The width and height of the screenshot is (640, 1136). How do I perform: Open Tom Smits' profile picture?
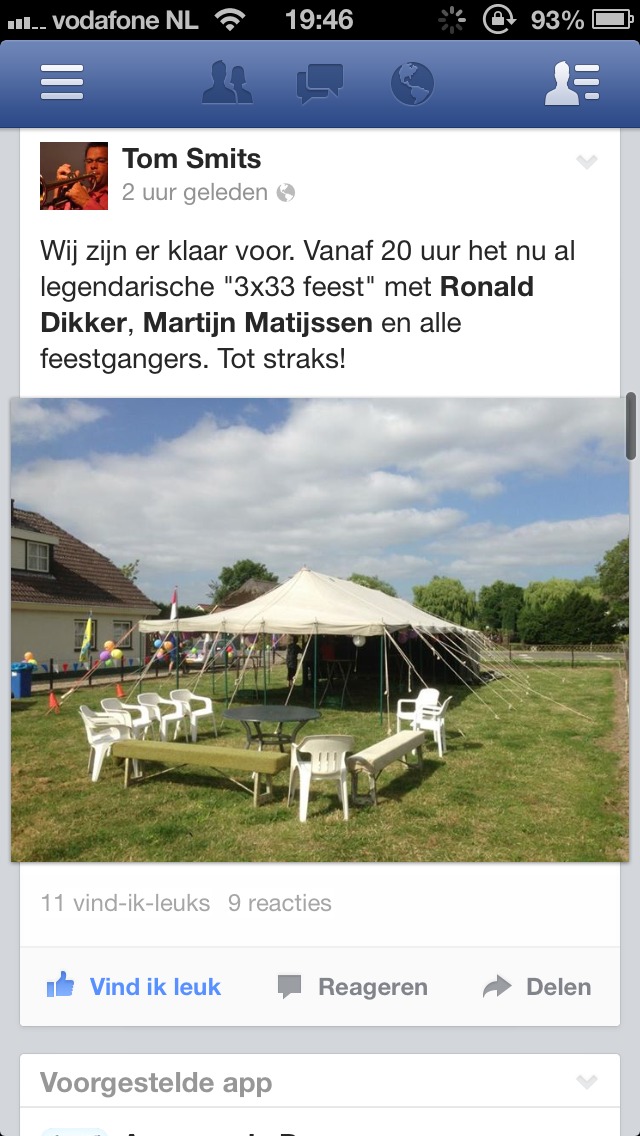tap(74, 176)
